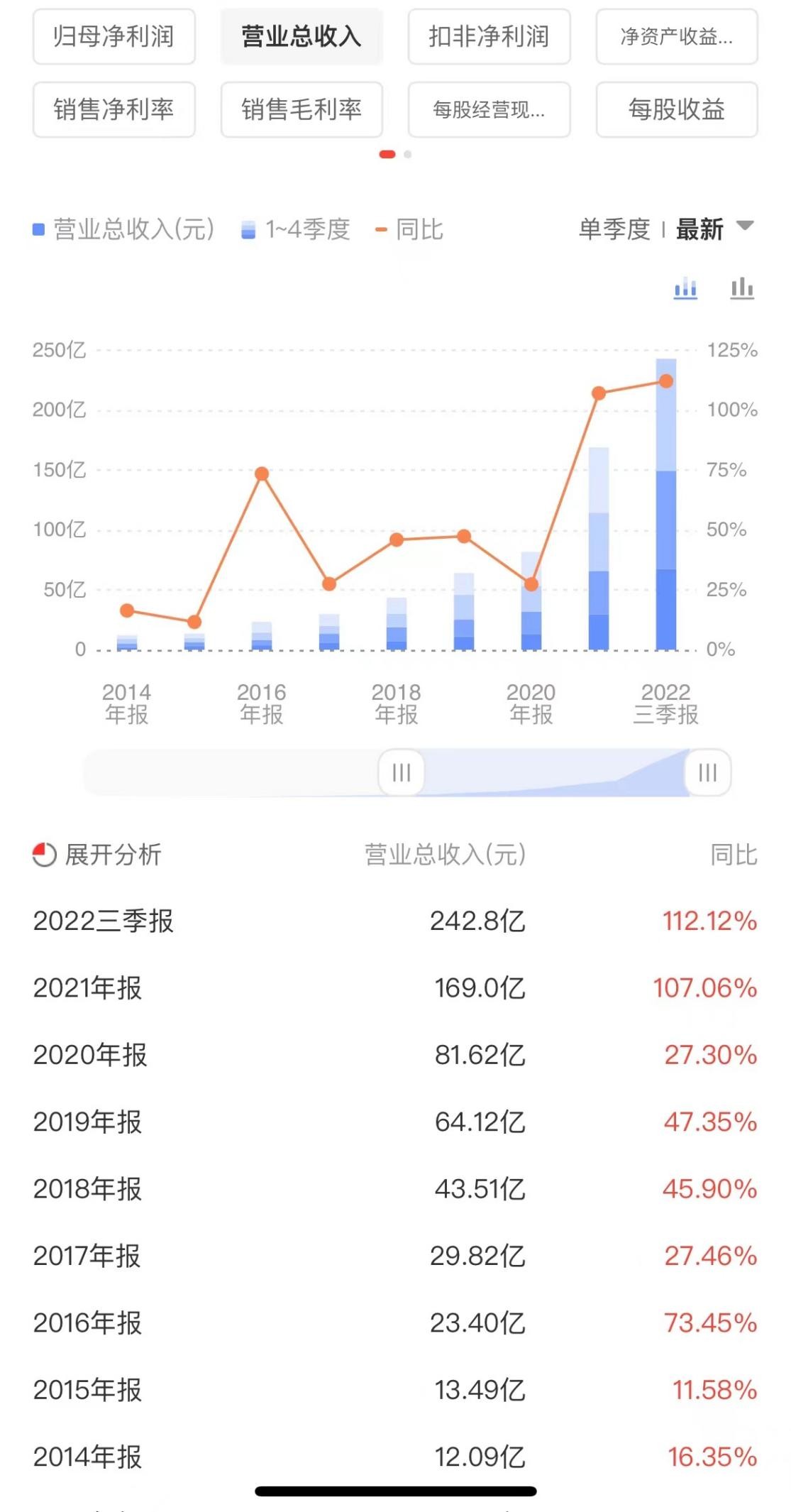The width and height of the screenshot is (791, 1512).
Task: Switch display to 单季度 mode
Action: pos(614,229)
